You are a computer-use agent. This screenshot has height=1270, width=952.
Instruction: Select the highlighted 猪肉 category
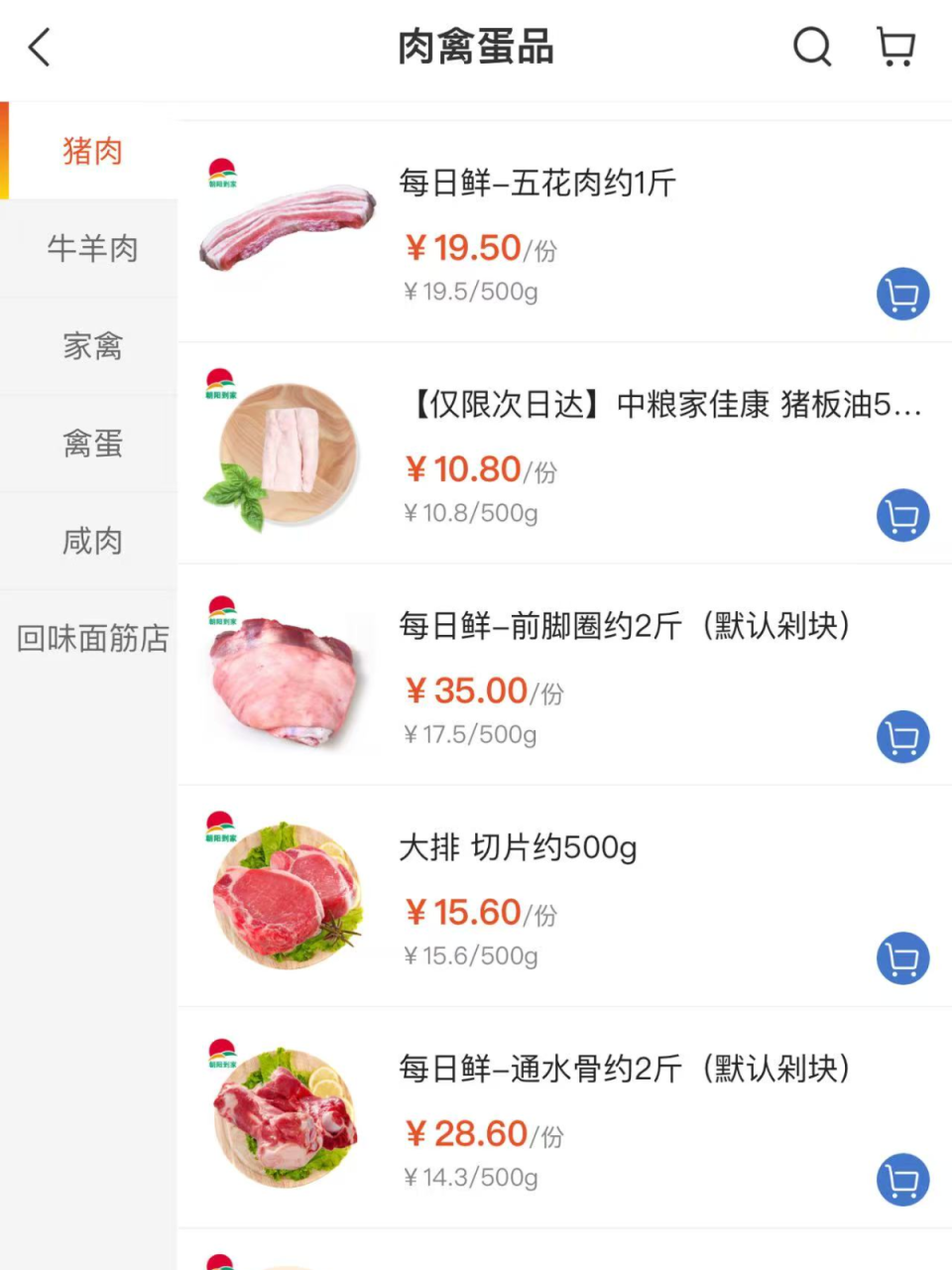(x=91, y=151)
